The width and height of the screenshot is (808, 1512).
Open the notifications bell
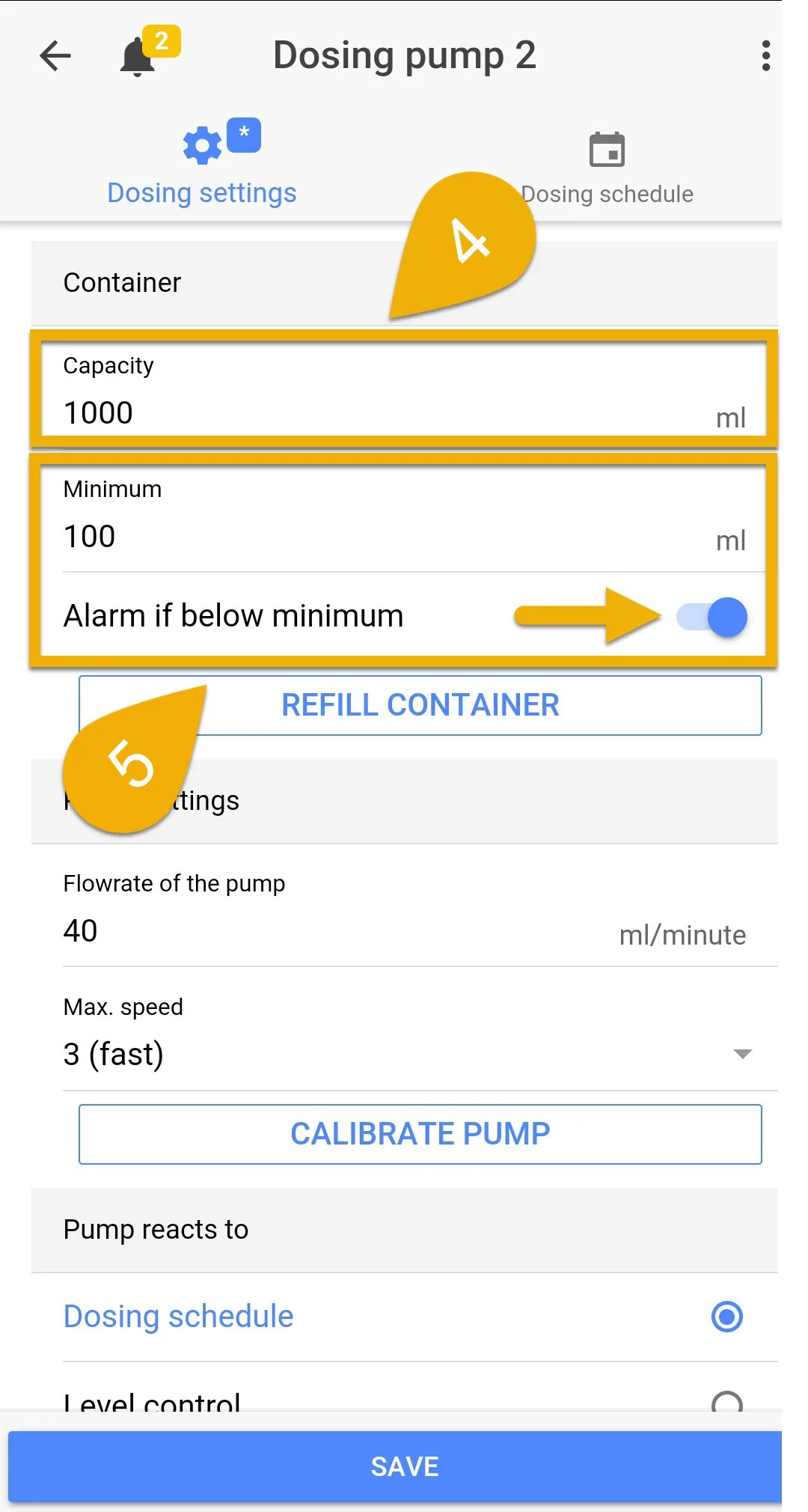pyautogui.click(x=138, y=57)
